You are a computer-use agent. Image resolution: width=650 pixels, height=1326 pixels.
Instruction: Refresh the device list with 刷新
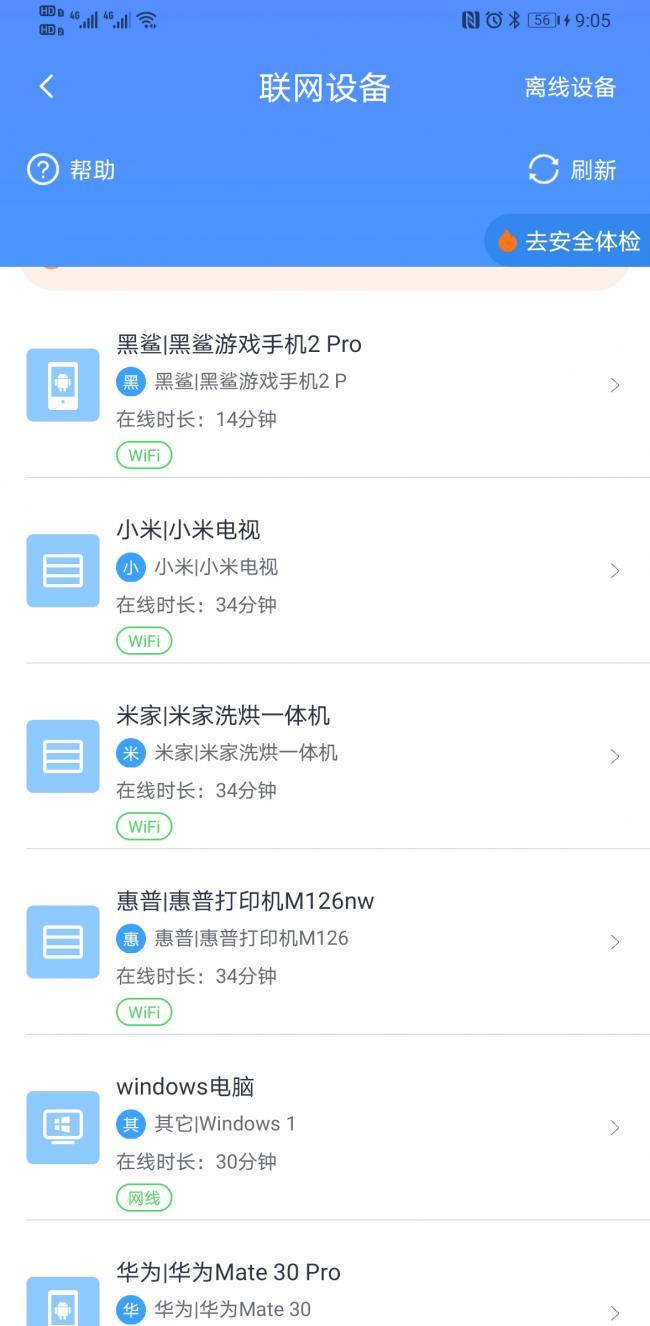click(572, 170)
